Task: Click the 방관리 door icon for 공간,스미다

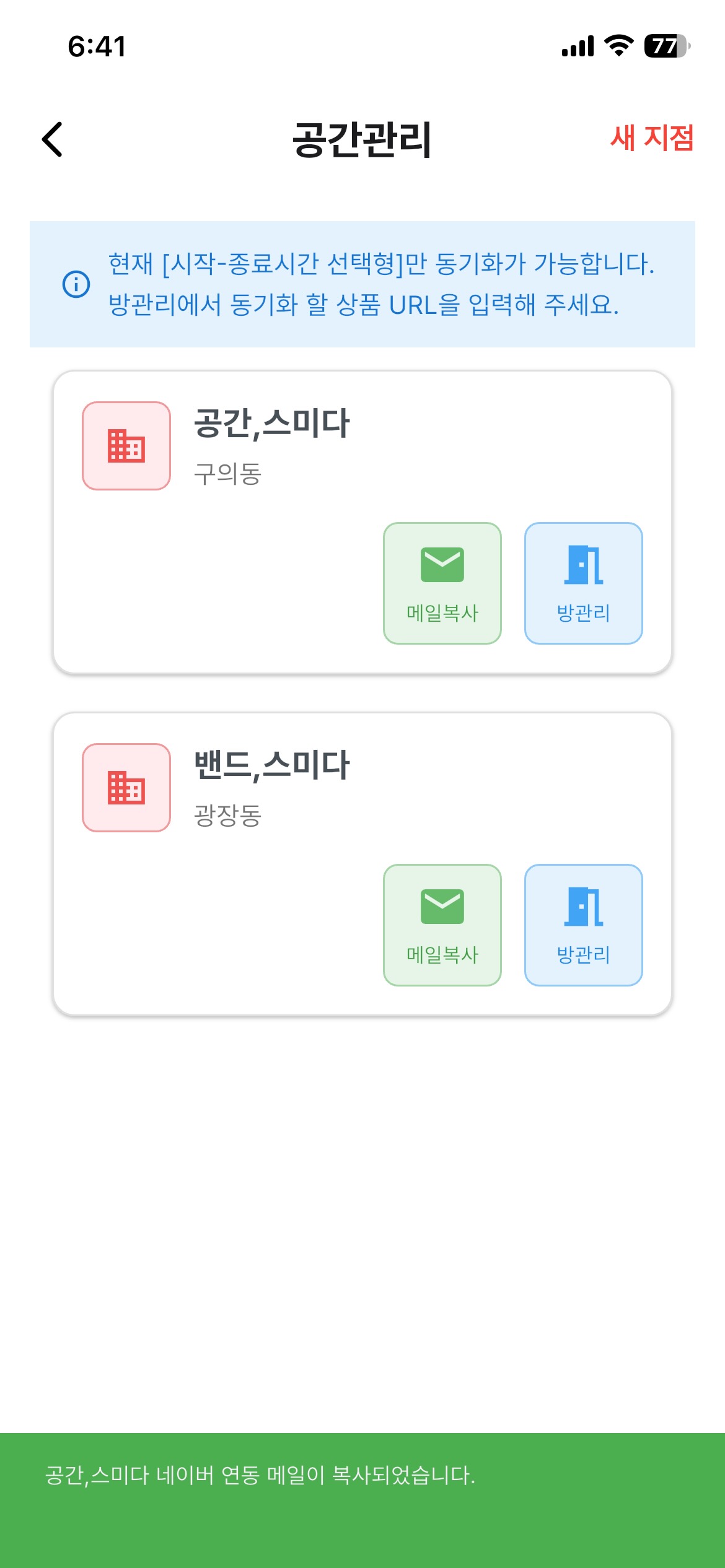Action: pyautogui.click(x=583, y=562)
